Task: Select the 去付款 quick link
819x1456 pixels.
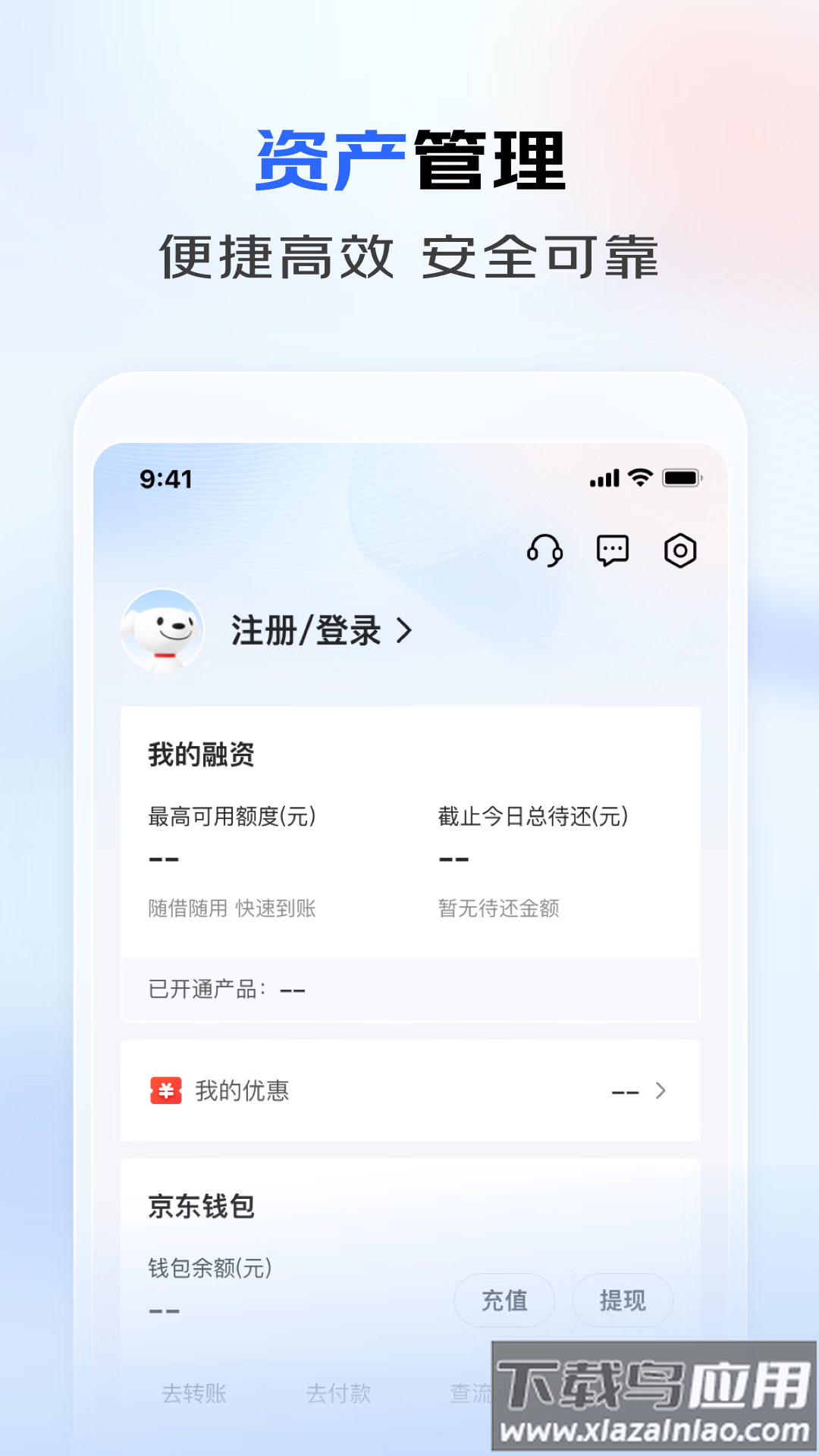Action: tap(340, 1395)
